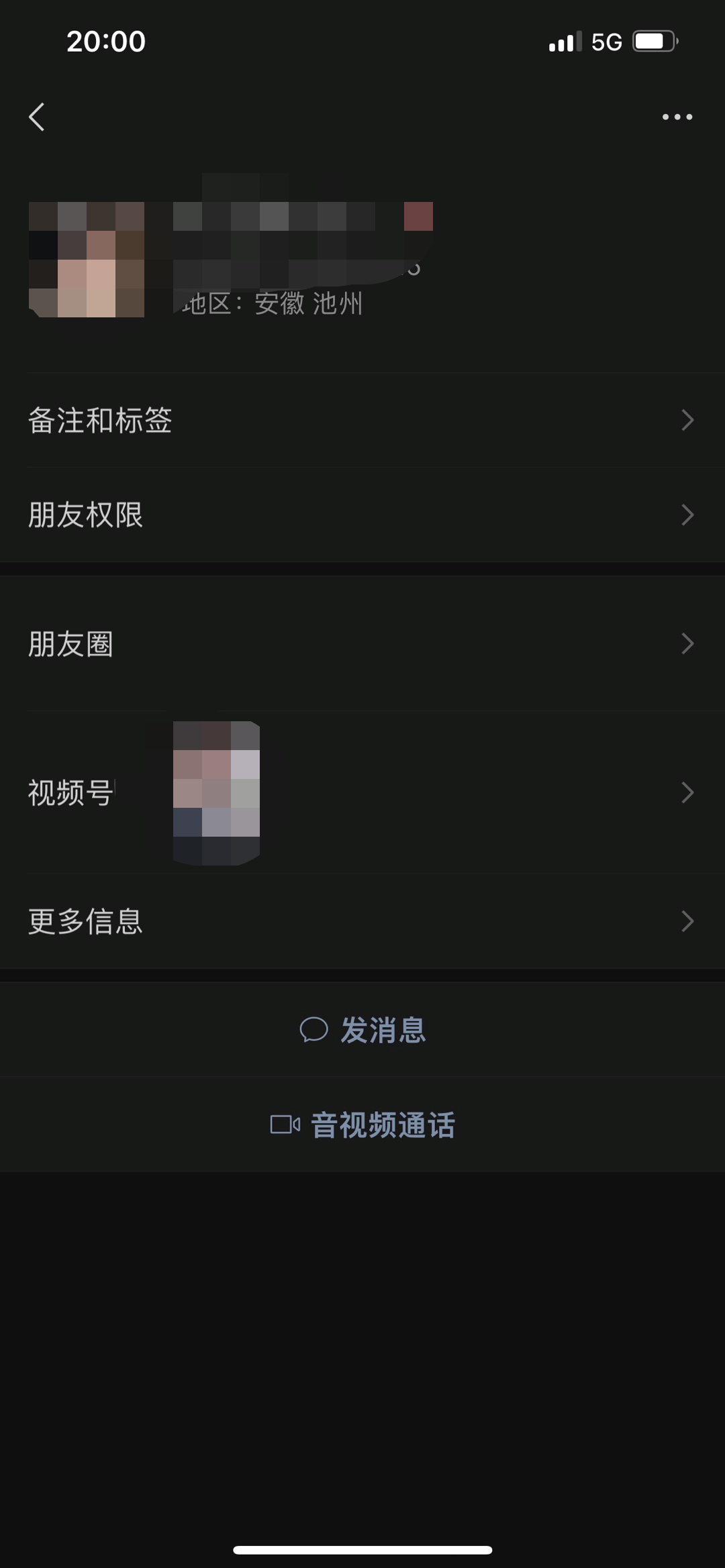Image resolution: width=725 pixels, height=1568 pixels.
Task: Open 朋友权限 settings
Action: (x=362, y=515)
